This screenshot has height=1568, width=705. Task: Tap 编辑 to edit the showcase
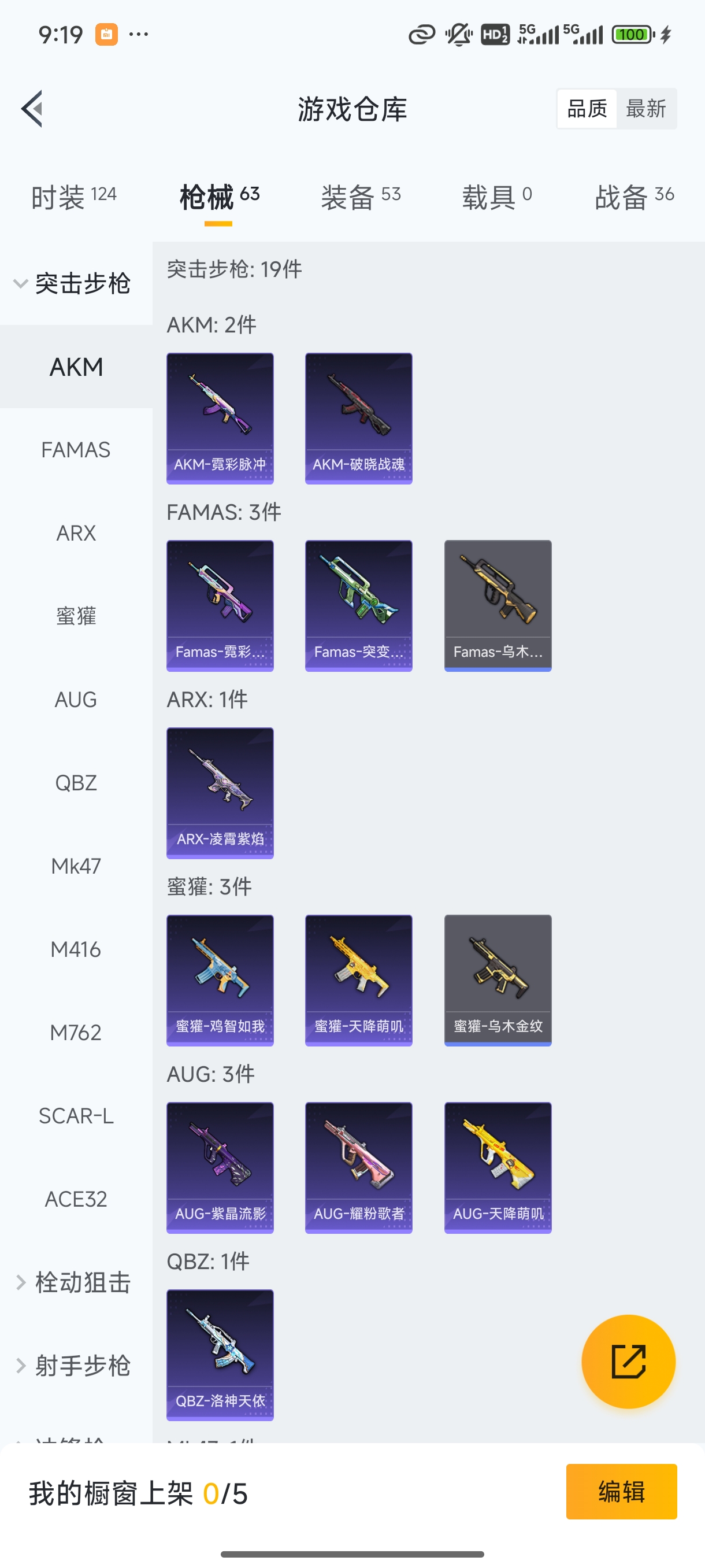point(621,1491)
